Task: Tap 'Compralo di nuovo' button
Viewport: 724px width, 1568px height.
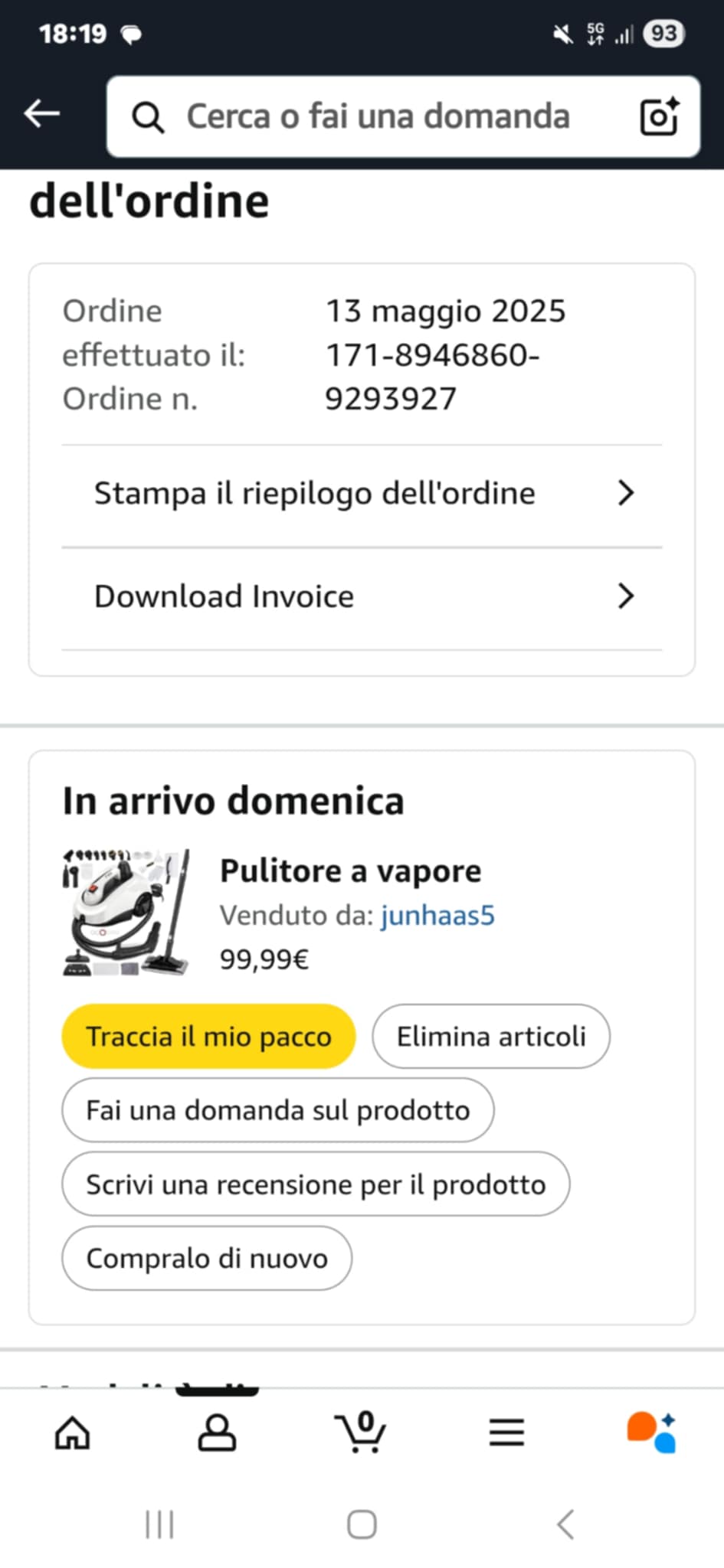Action: pos(207,1258)
